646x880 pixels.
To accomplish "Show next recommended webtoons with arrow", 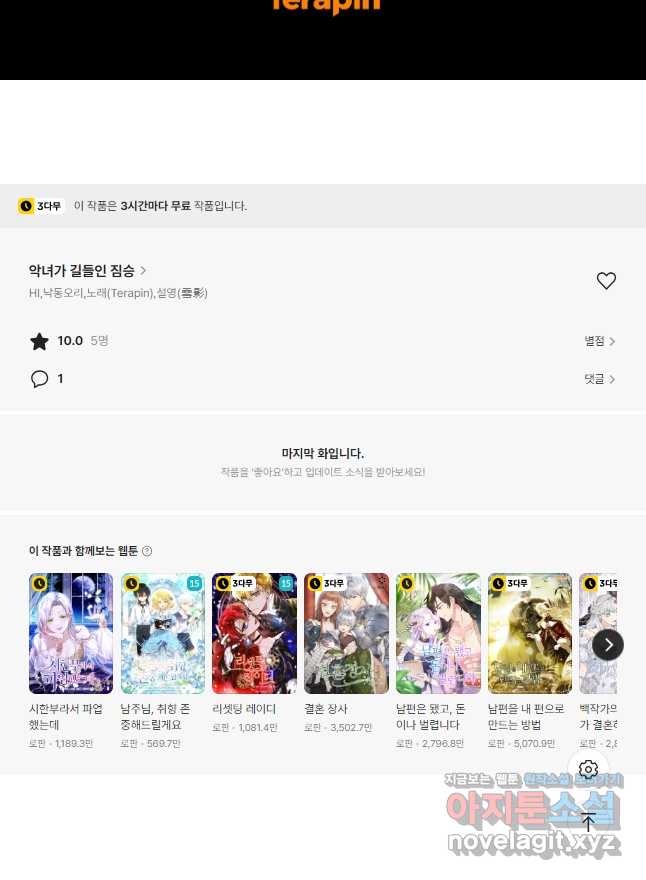I will (608, 644).
